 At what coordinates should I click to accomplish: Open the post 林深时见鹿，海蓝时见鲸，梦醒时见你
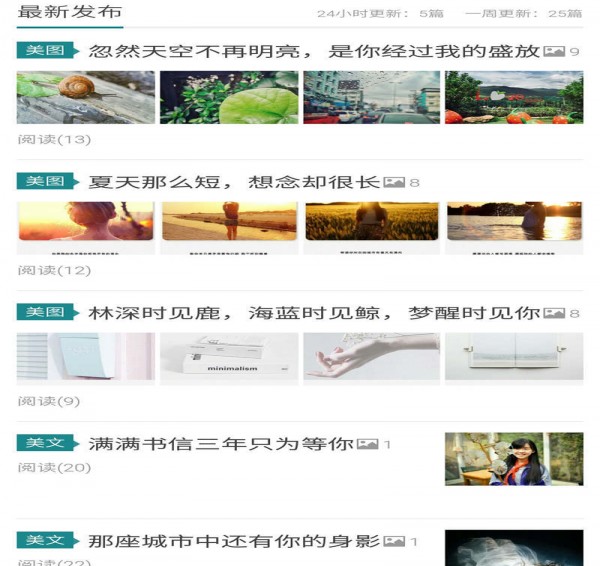[x=313, y=312]
